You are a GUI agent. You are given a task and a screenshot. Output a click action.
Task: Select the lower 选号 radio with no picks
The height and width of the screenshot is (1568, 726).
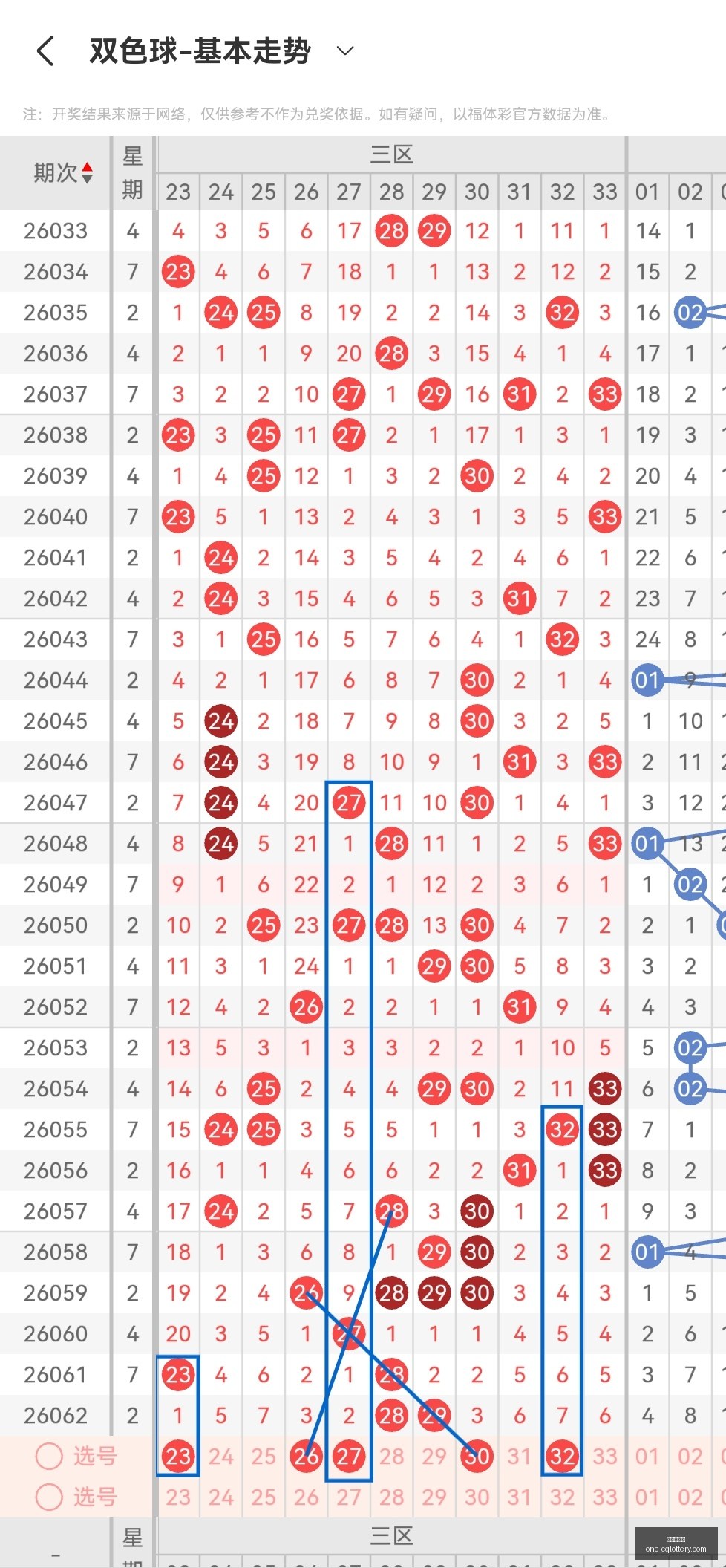pos(49,1497)
